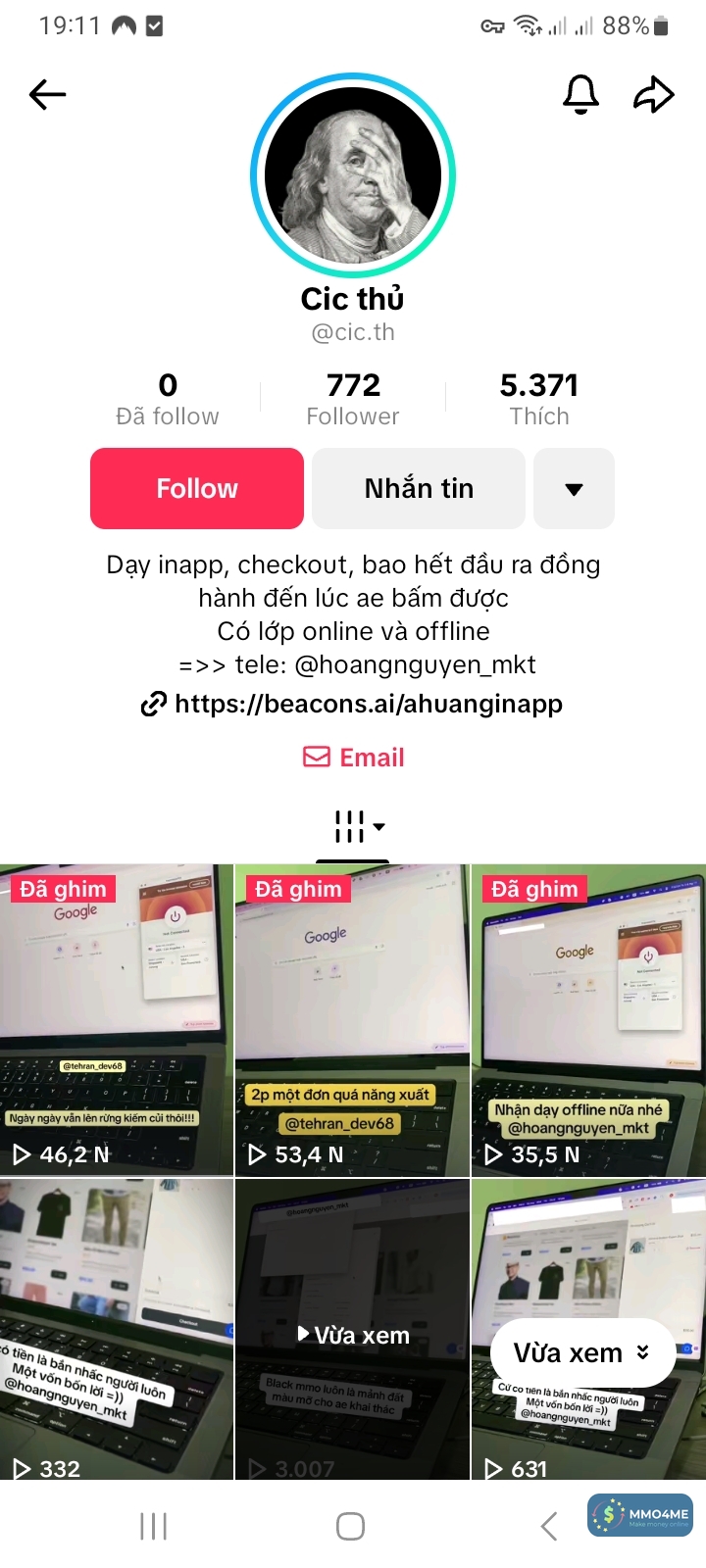Tap the play count icon on the 46,2 N video
The width and height of the screenshot is (706, 1568).
[20, 1154]
